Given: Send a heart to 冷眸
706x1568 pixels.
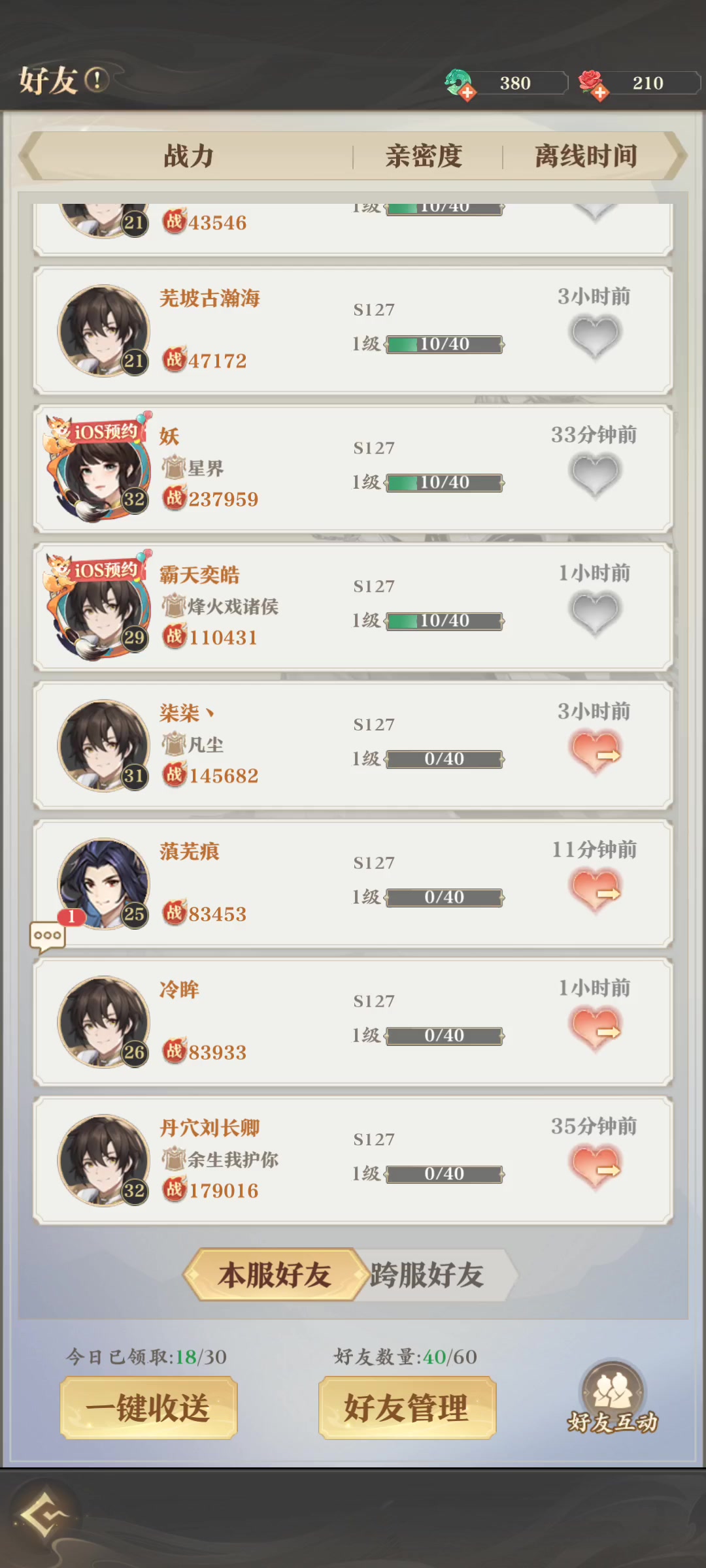Looking at the screenshot, I should pyautogui.click(x=595, y=1028).
